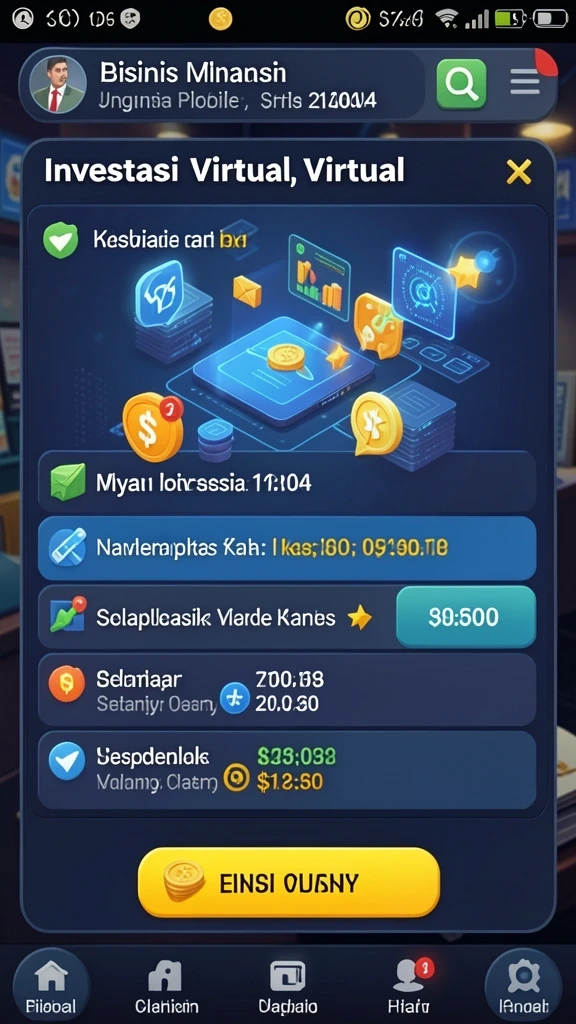Viewport: 576px width, 1024px height.
Task: Close the Investasi Virtual dialog
Action: tap(519, 172)
